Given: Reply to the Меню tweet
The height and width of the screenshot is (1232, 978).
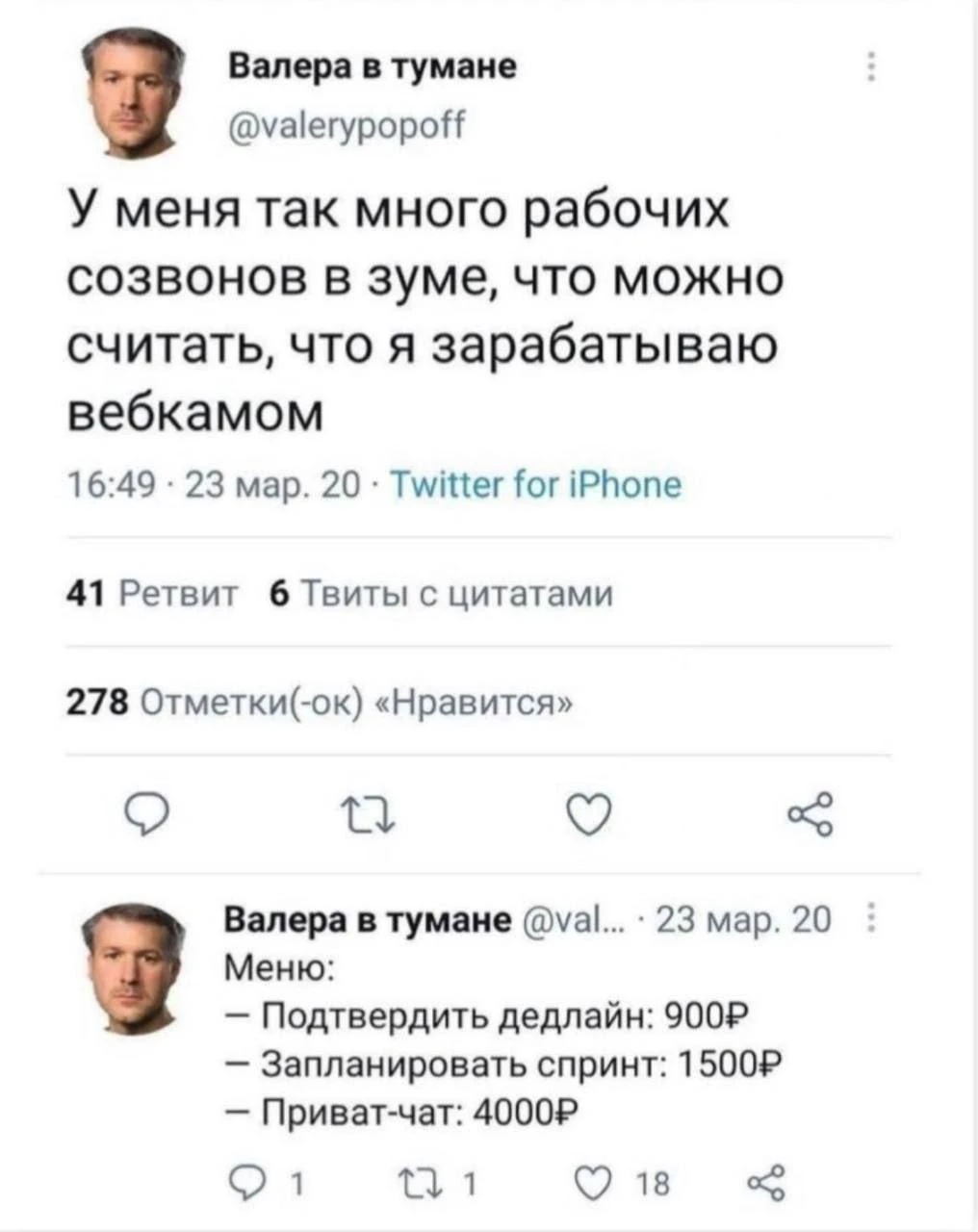Looking at the screenshot, I should 244,1184.
